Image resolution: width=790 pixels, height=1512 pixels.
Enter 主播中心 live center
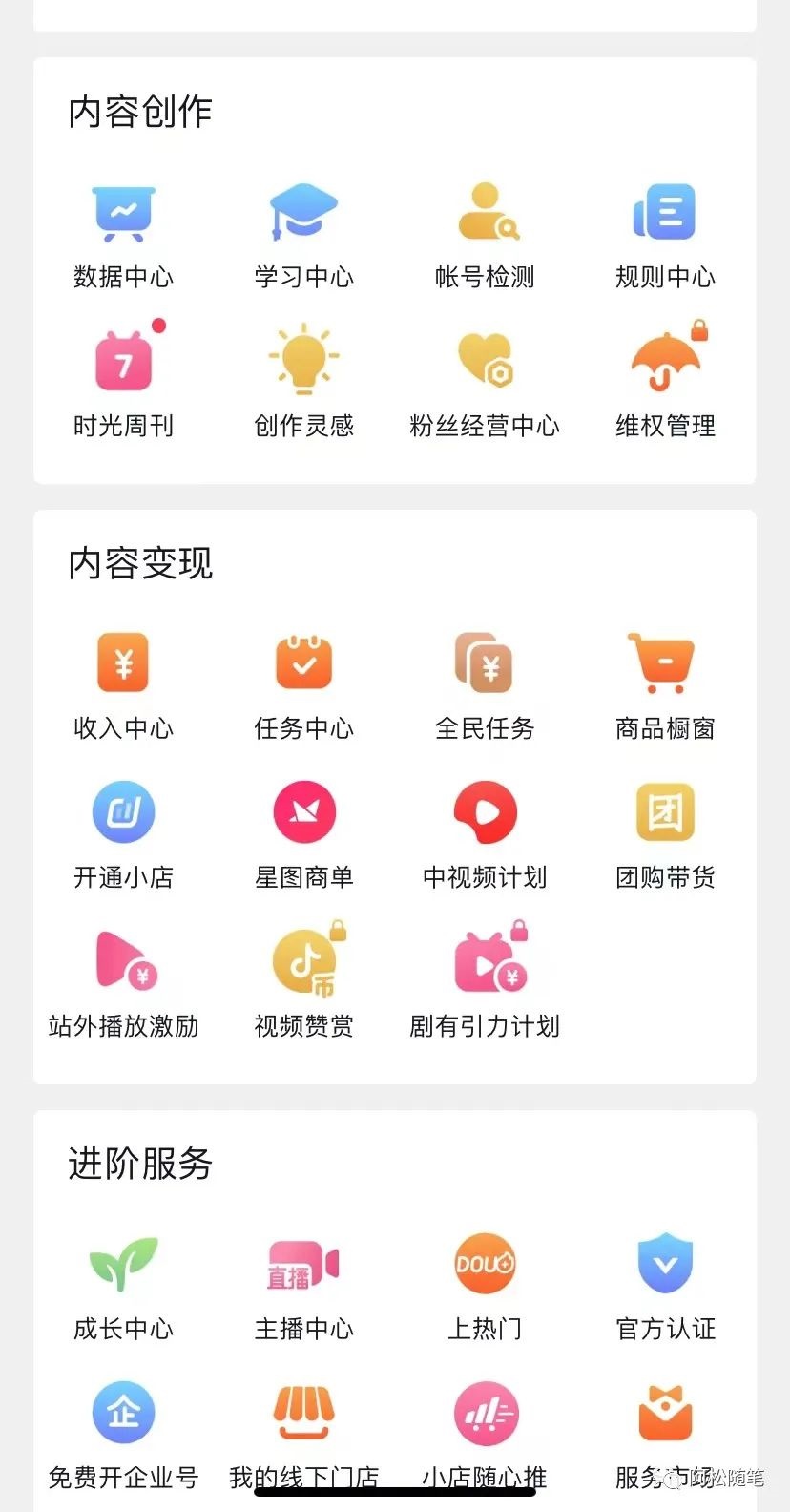coord(303,1265)
